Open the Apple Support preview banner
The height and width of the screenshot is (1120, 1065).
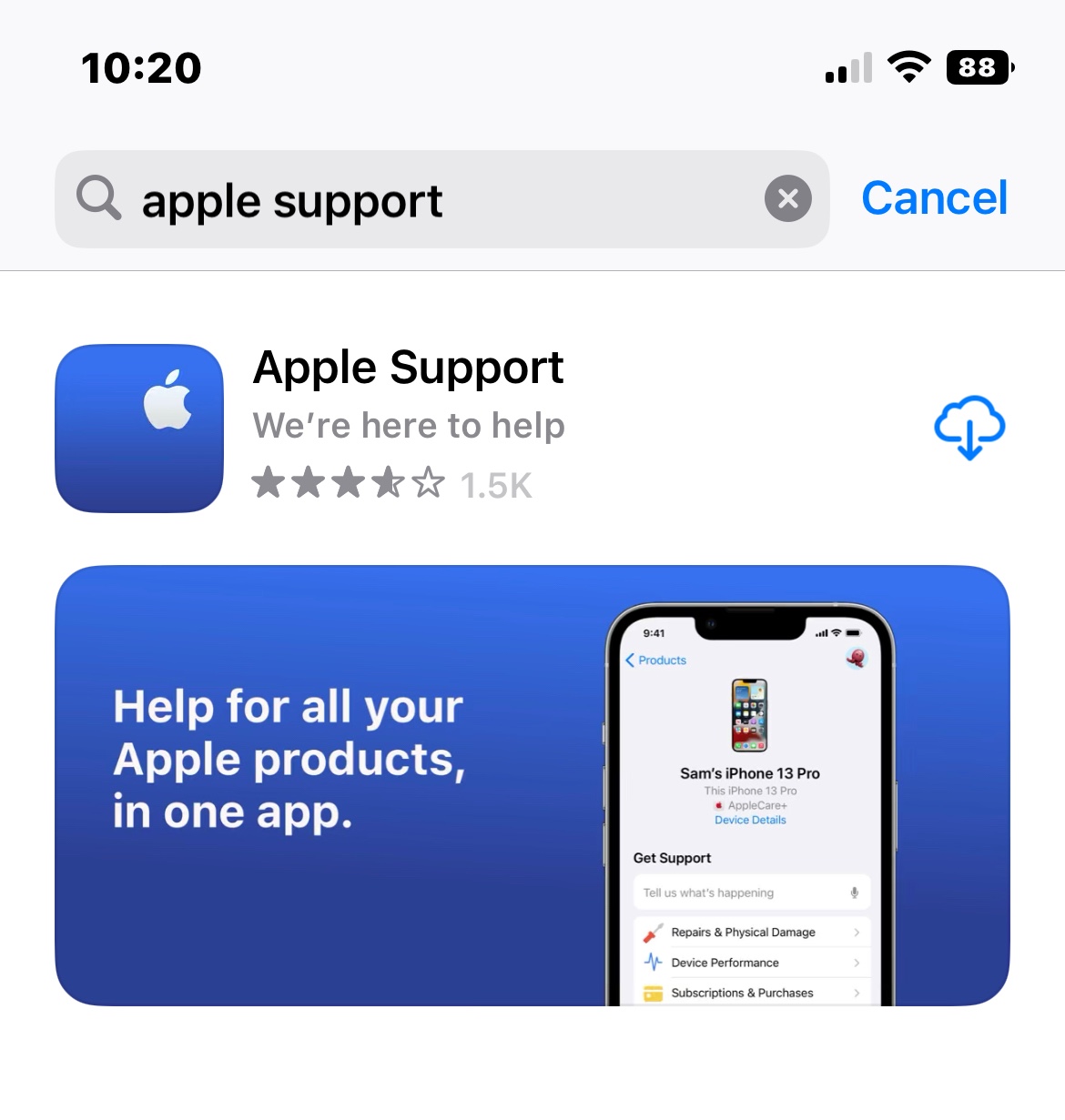(532, 785)
